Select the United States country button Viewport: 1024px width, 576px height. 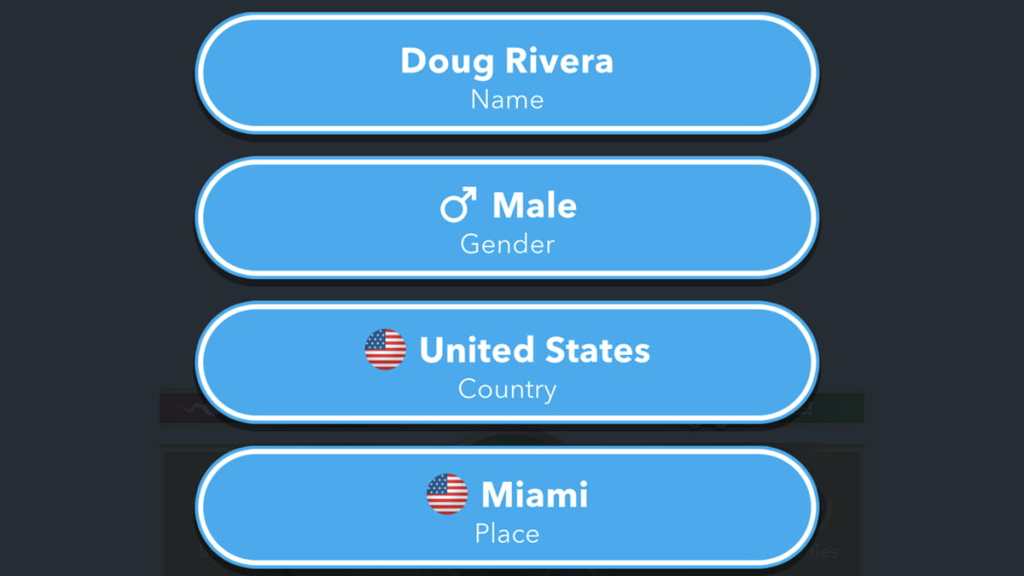click(507, 363)
